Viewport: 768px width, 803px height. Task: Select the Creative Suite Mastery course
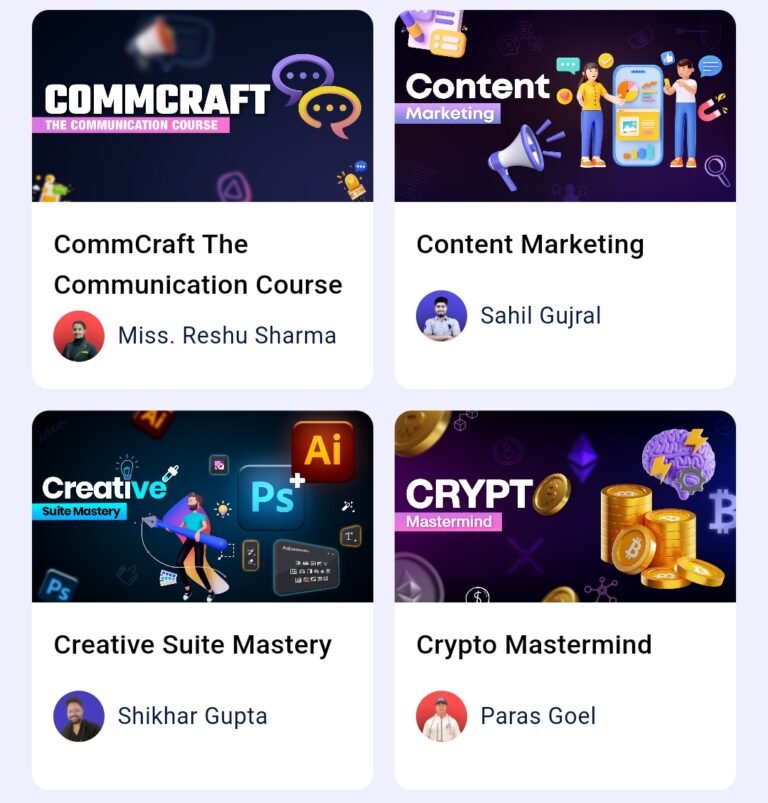coord(202,600)
